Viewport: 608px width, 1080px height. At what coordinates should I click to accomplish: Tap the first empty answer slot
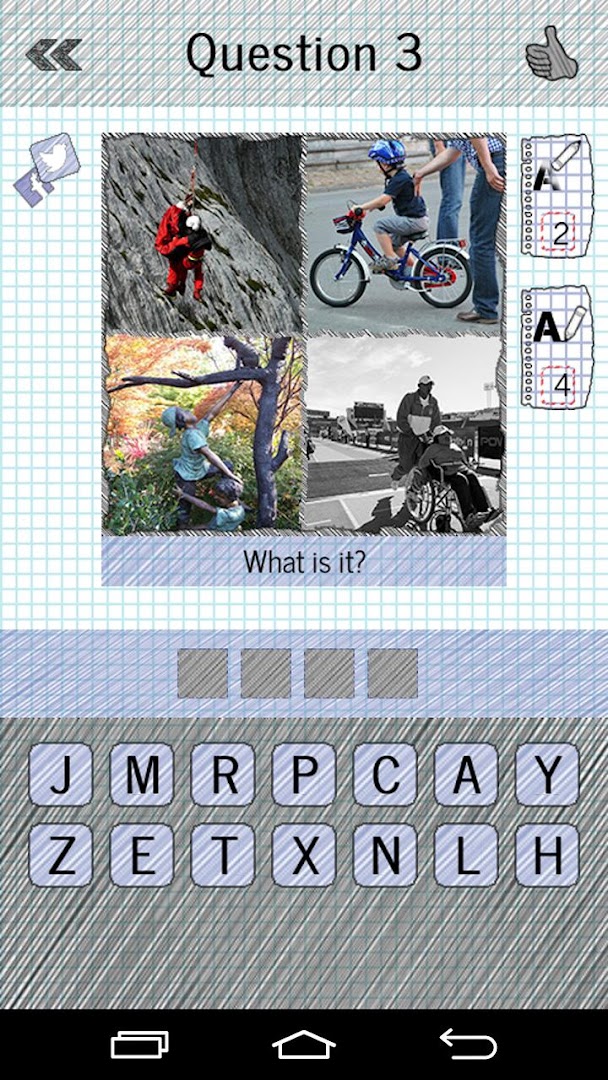[x=202, y=673]
